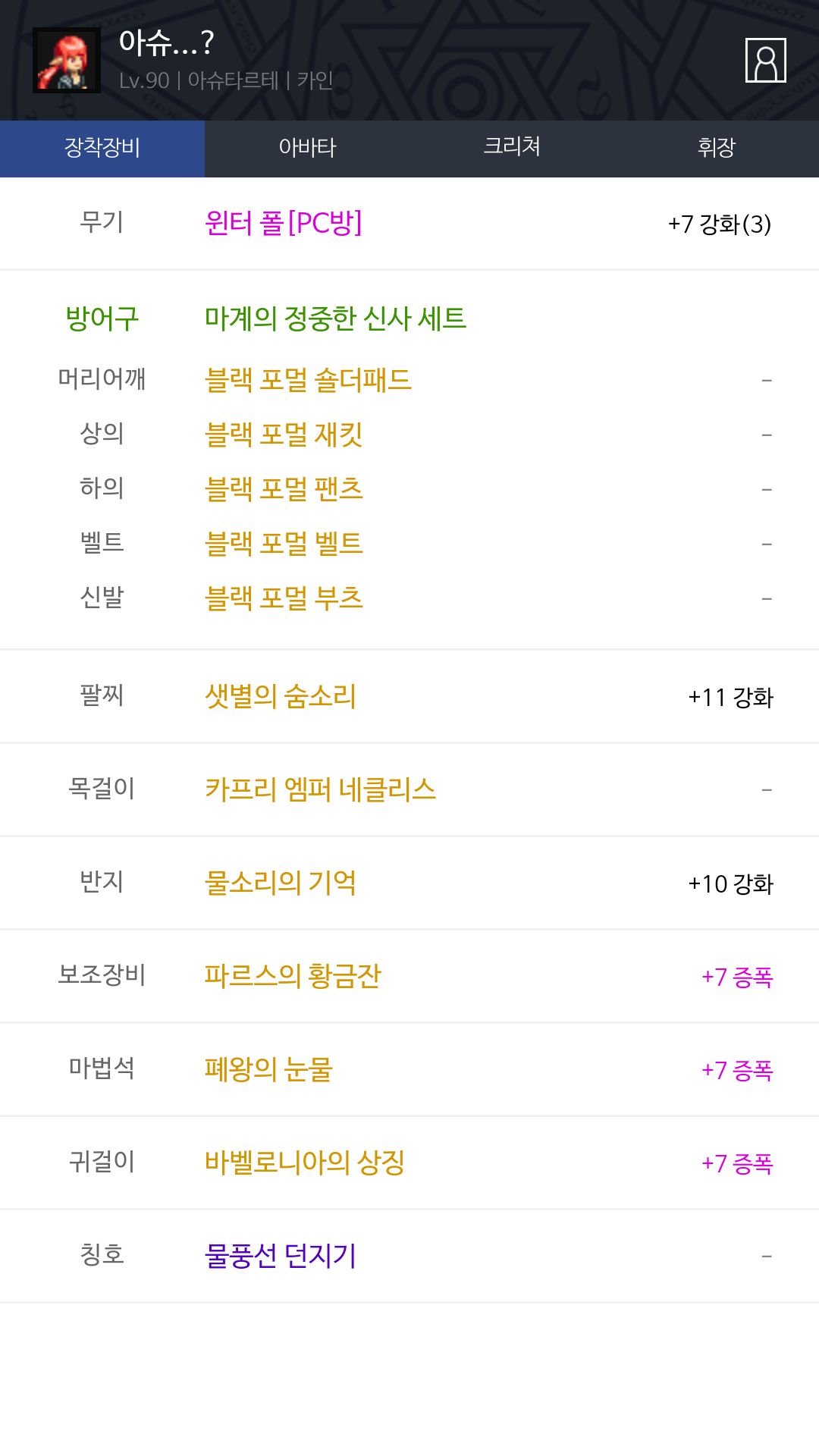Switch to the 크리쳐 tab
The width and height of the screenshot is (819, 1456).
pyautogui.click(x=512, y=146)
